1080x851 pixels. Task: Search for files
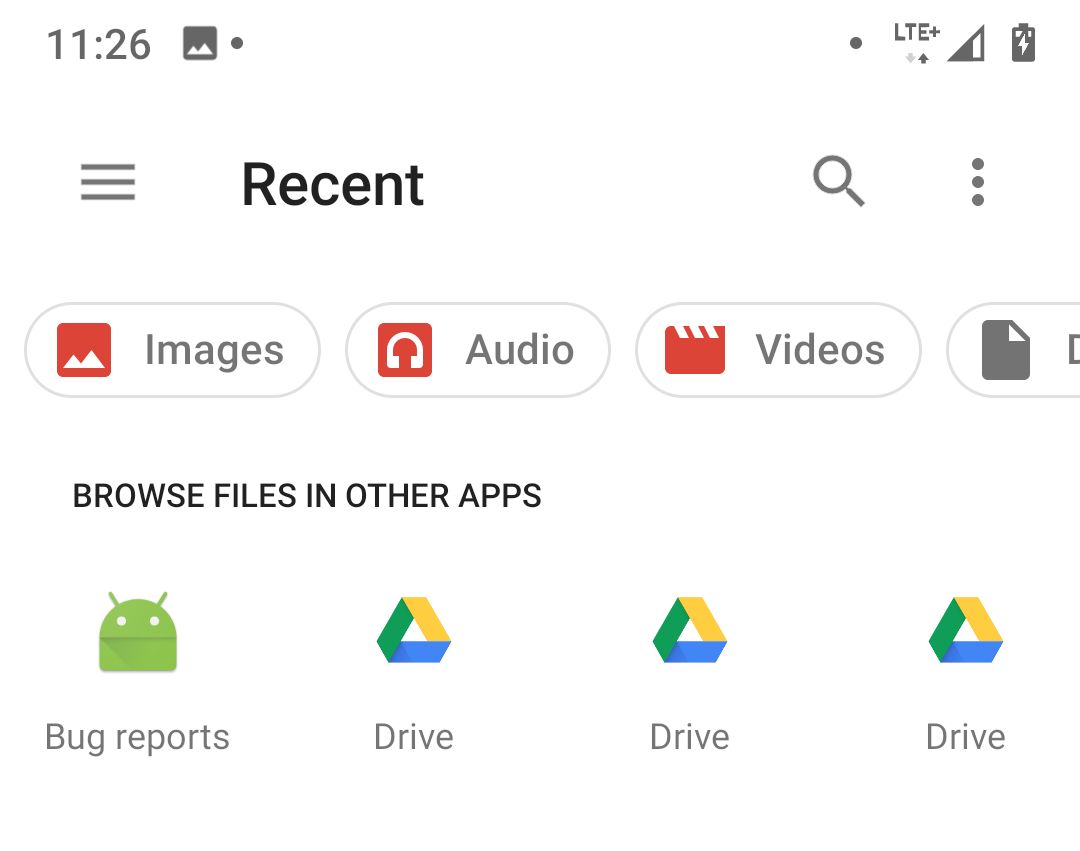[838, 183]
